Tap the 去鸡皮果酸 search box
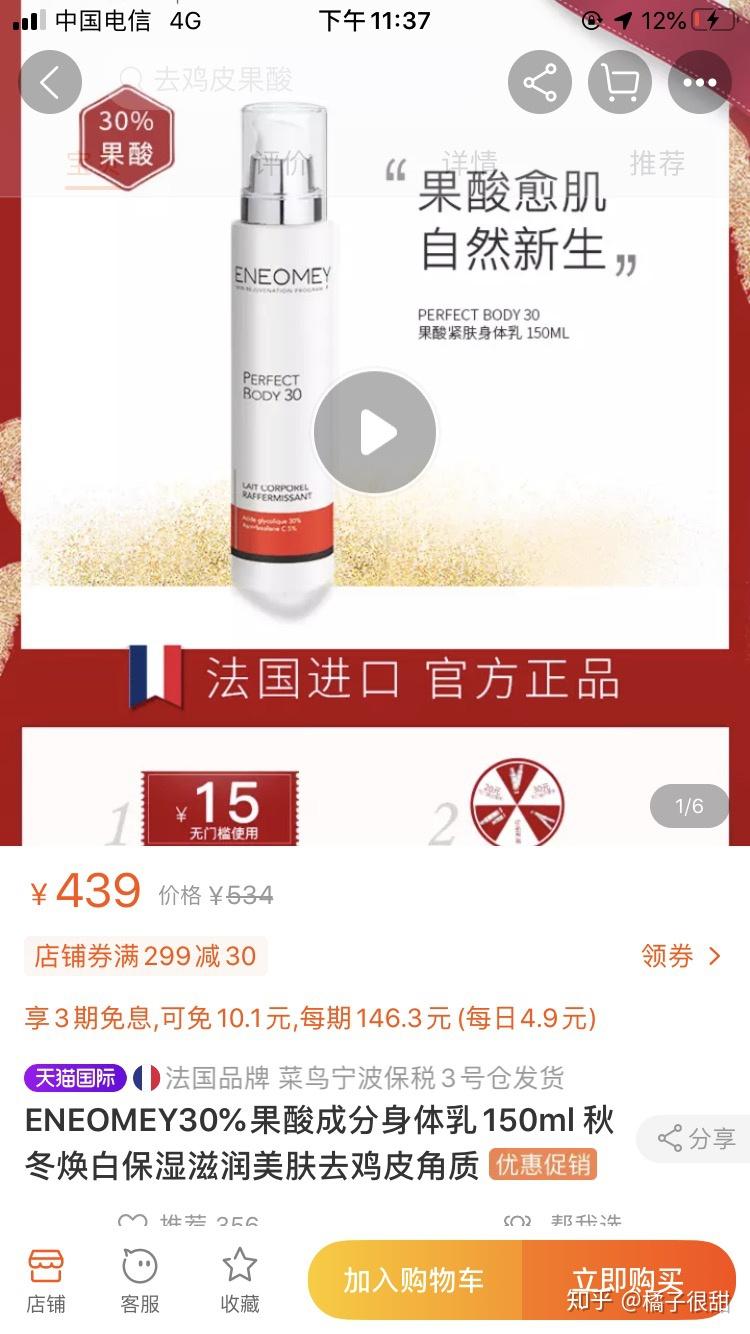The width and height of the screenshot is (750, 1334). click(x=222, y=80)
